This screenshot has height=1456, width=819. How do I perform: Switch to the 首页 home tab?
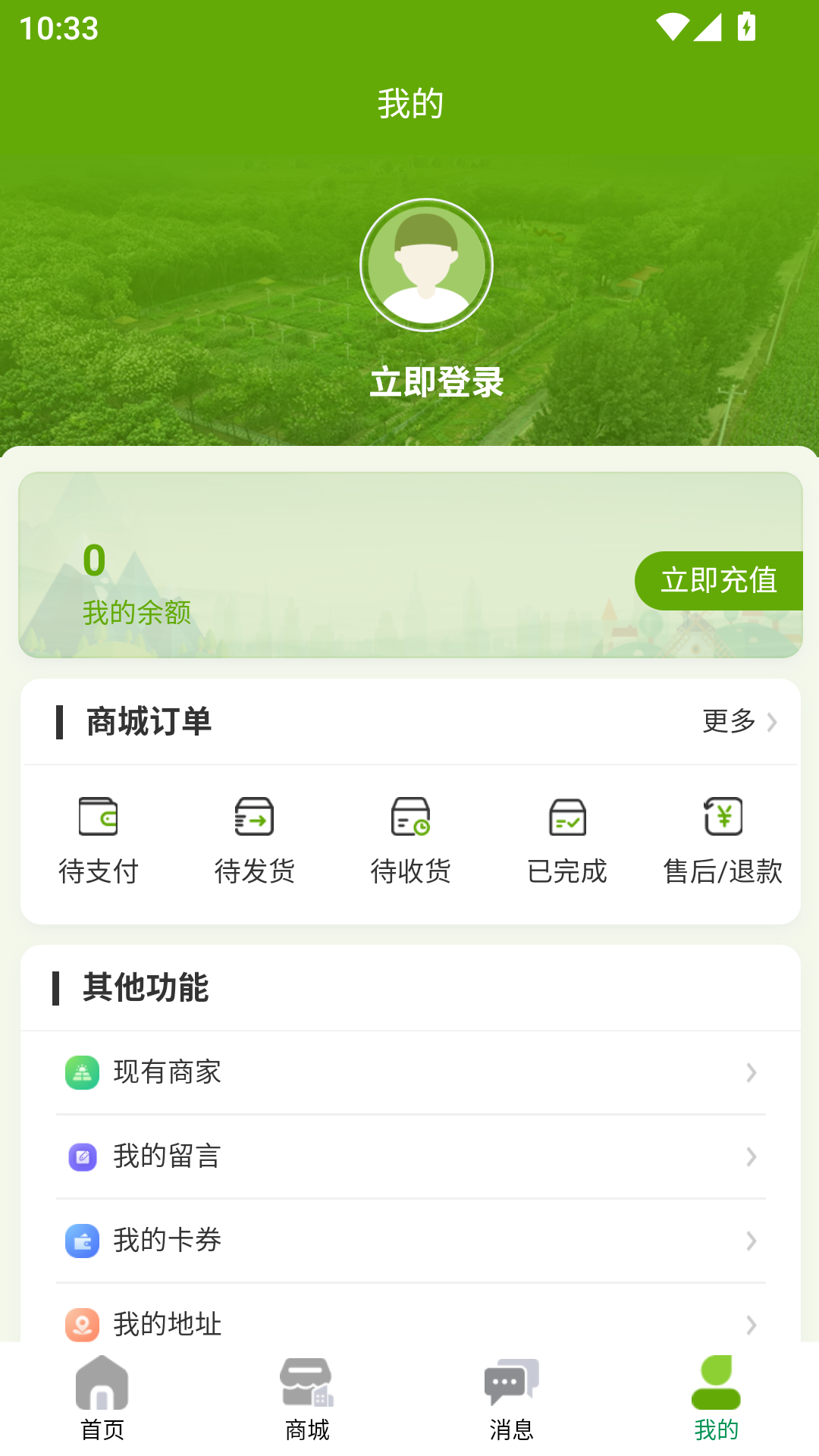(102, 1399)
